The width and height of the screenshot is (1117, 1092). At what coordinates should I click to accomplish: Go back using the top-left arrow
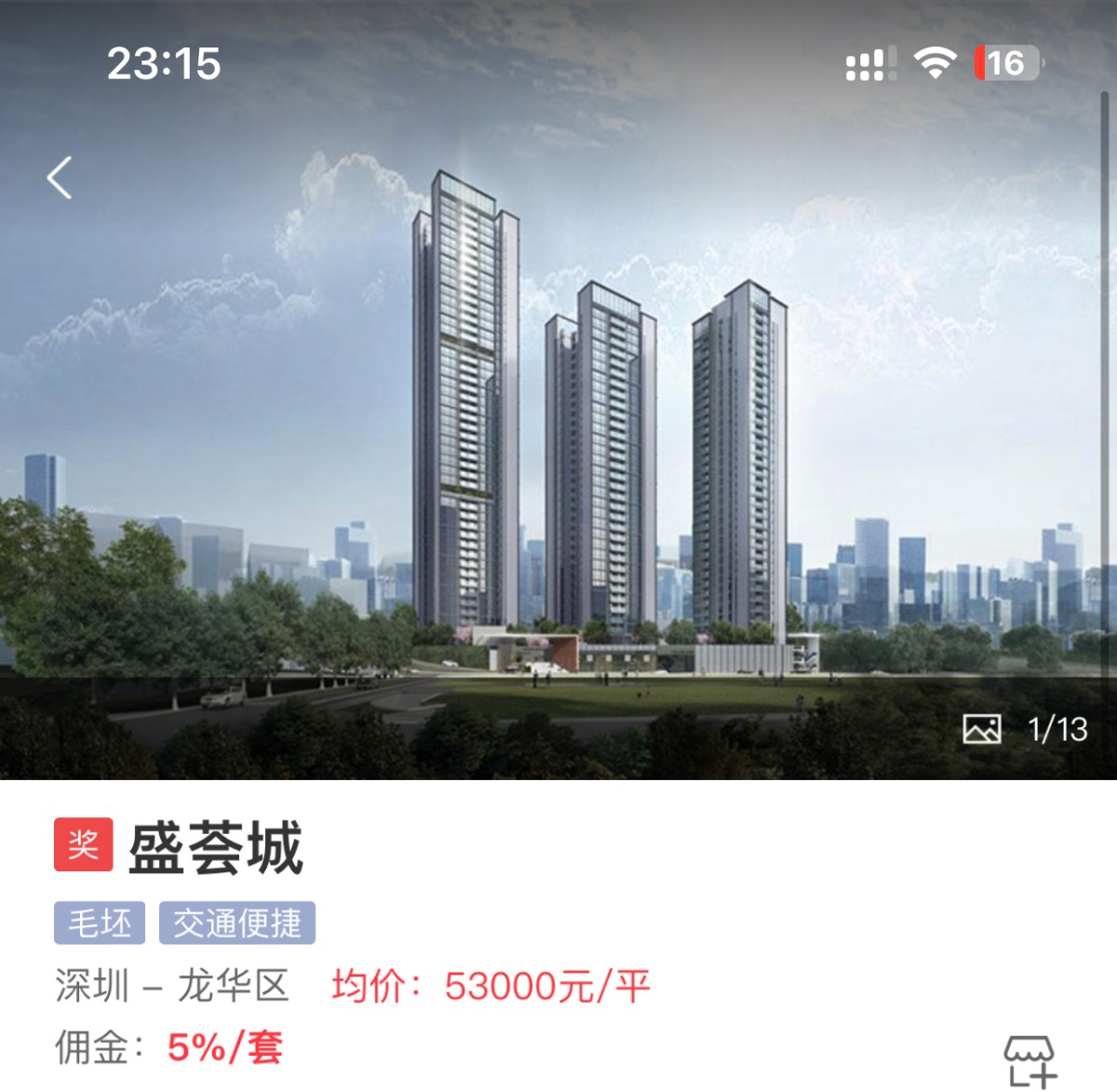tap(60, 178)
